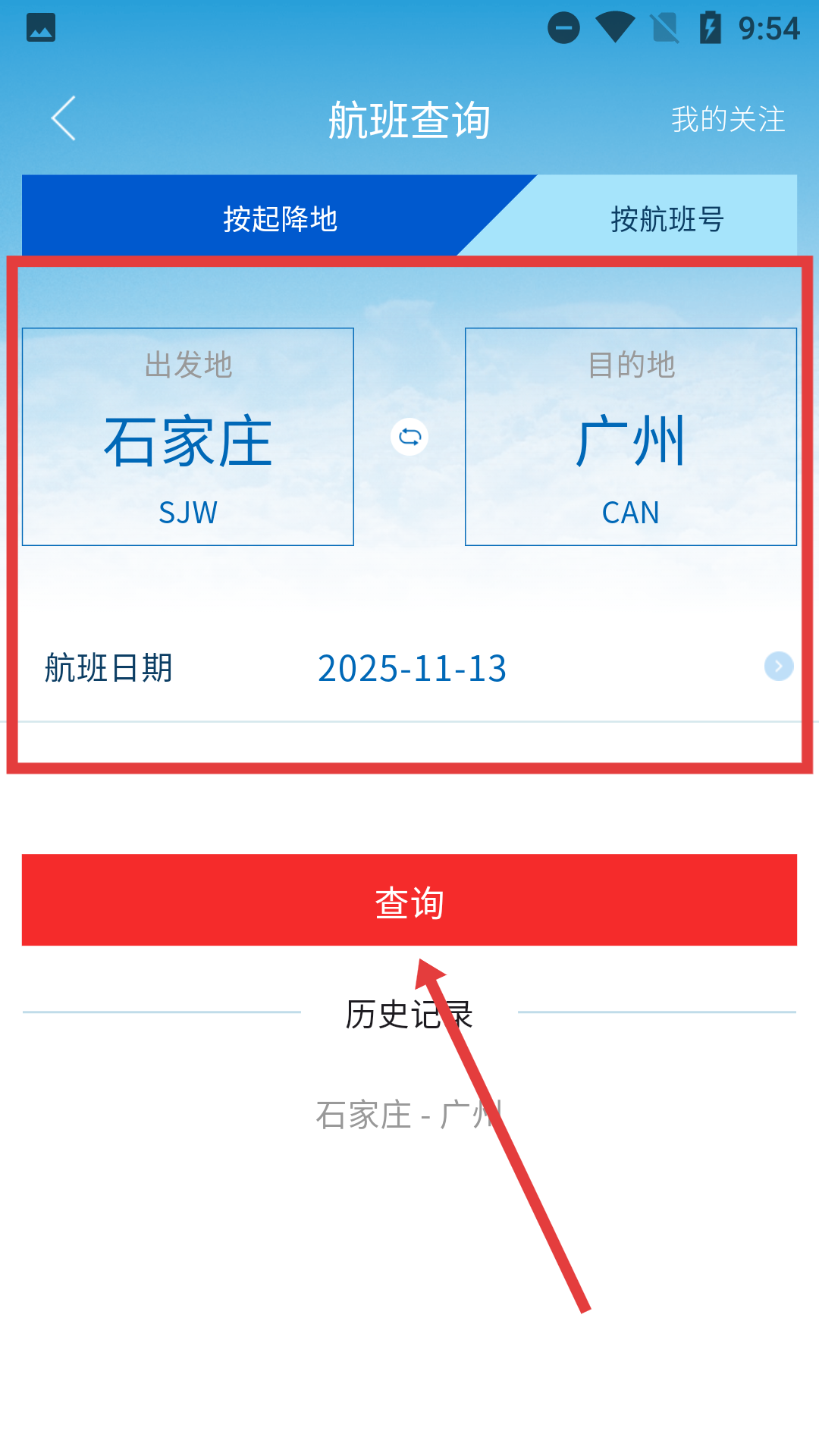Tap the red 查询 button
The width and height of the screenshot is (819, 1456).
(409, 900)
